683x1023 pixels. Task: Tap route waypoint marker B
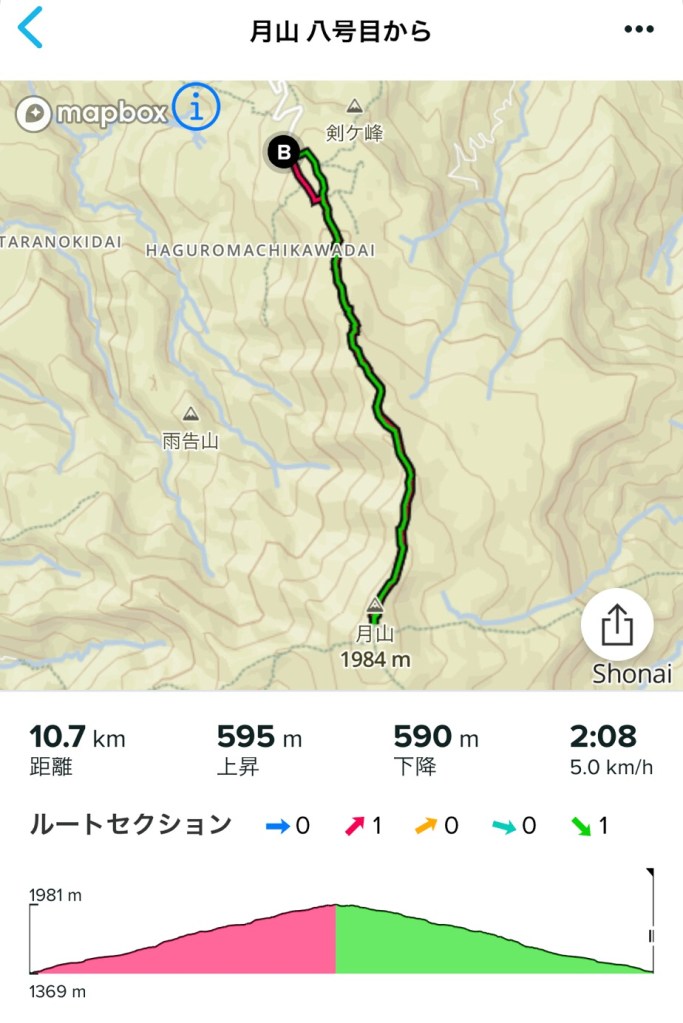pos(284,153)
